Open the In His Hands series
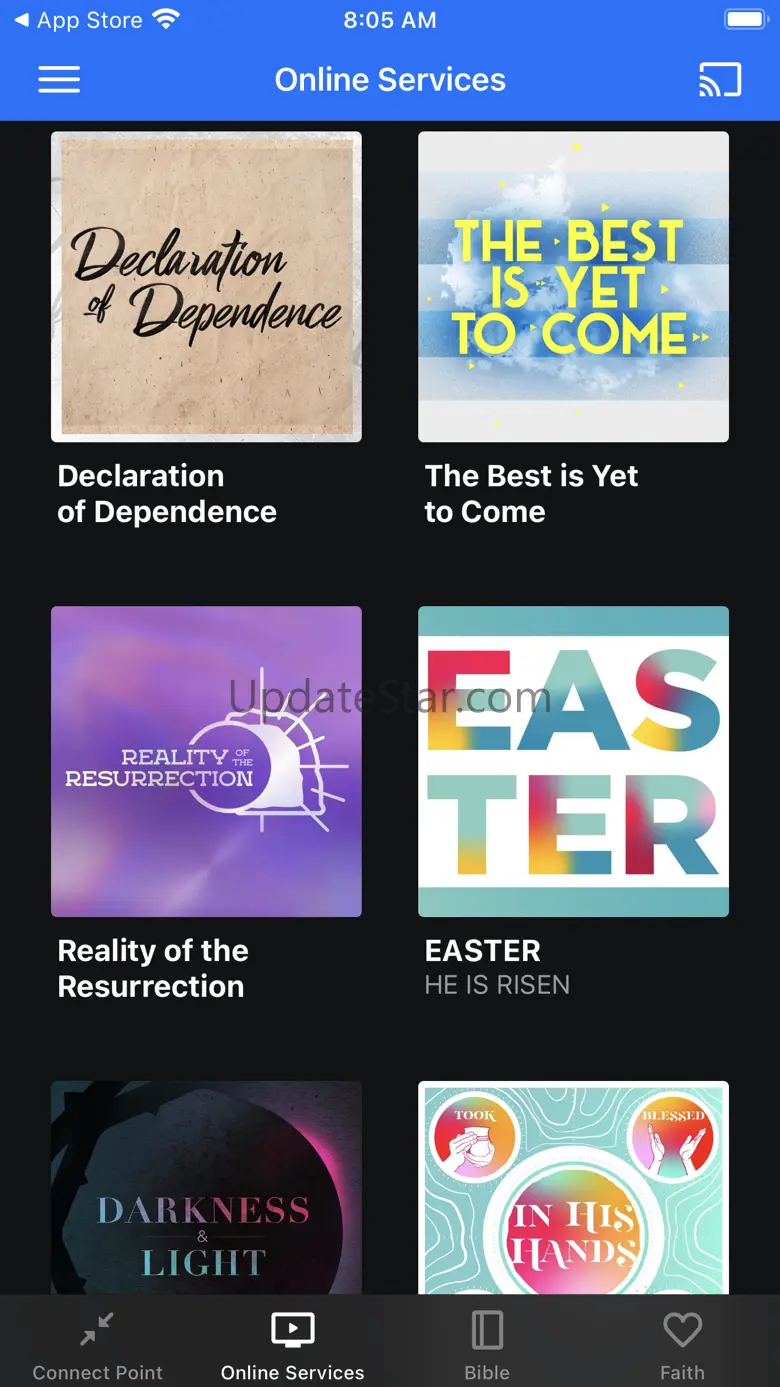 (x=573, y=1188)
